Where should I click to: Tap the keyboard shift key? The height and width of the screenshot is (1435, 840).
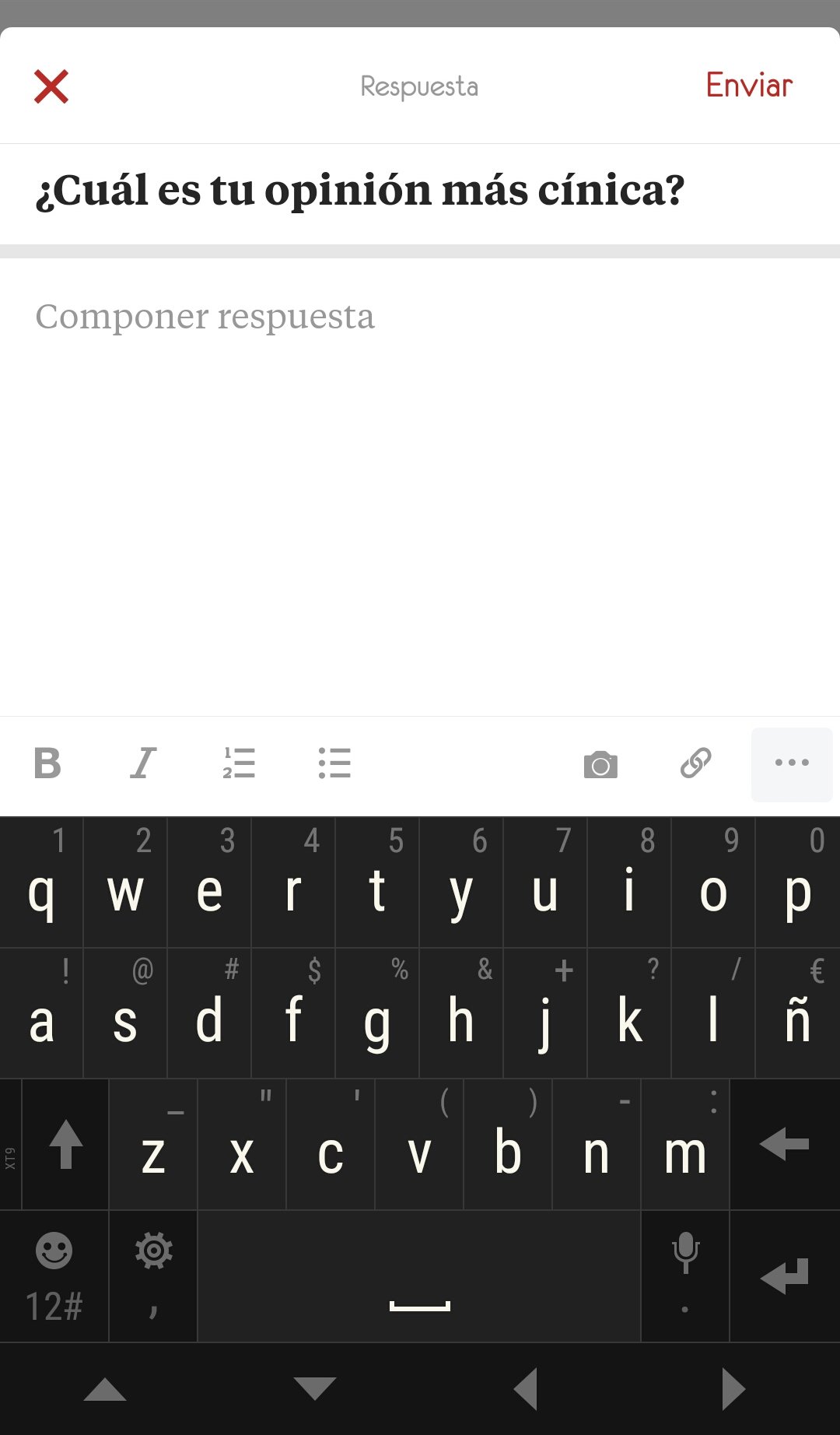tap(65, 1144)
